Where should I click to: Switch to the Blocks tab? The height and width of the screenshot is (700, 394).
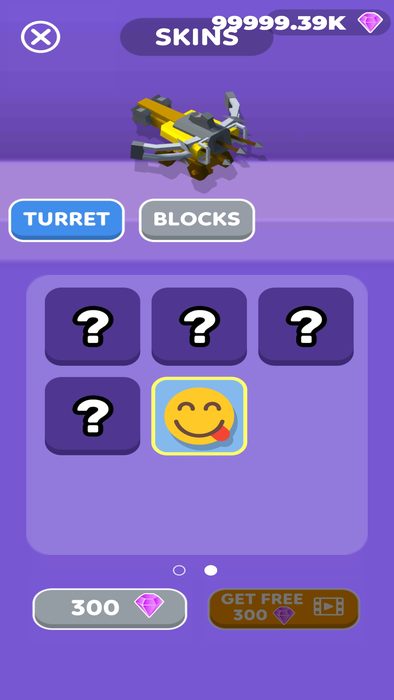197,220
